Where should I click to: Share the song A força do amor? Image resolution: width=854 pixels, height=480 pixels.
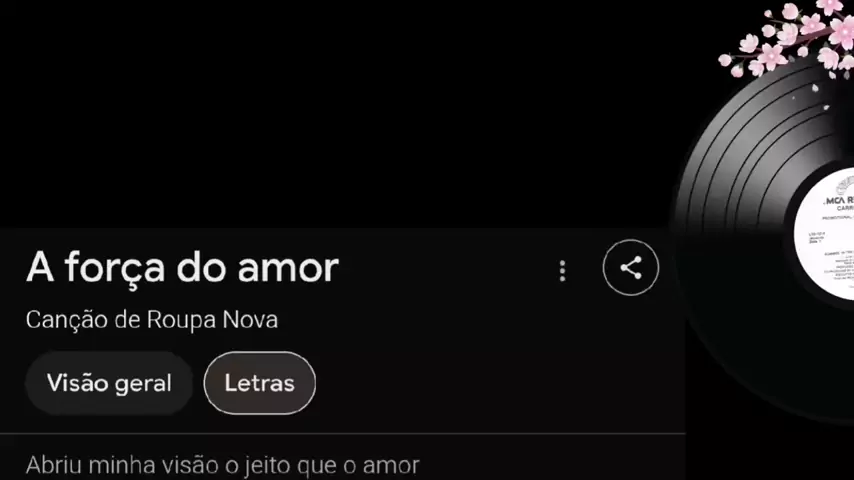coord(631,268)
